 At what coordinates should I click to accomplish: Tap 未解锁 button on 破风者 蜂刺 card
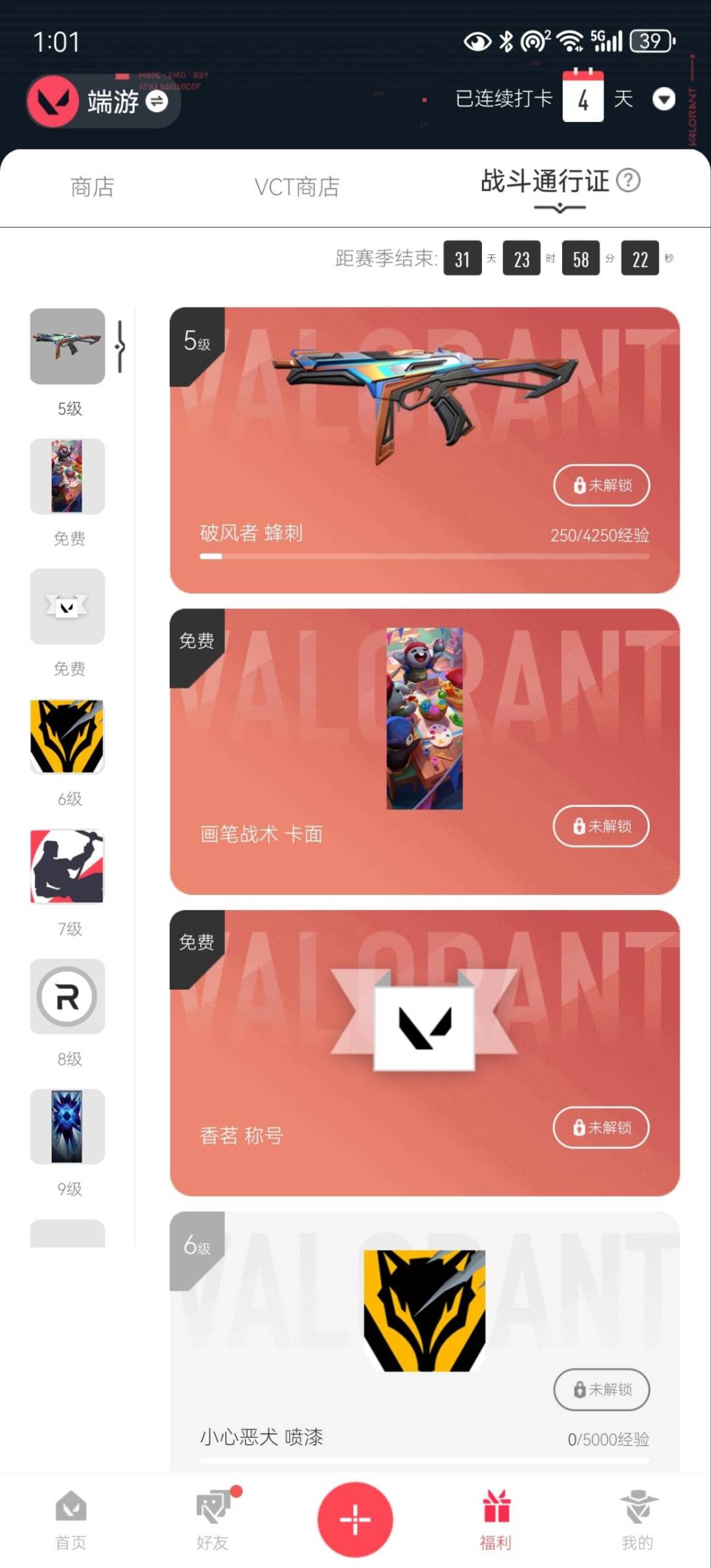601,485
